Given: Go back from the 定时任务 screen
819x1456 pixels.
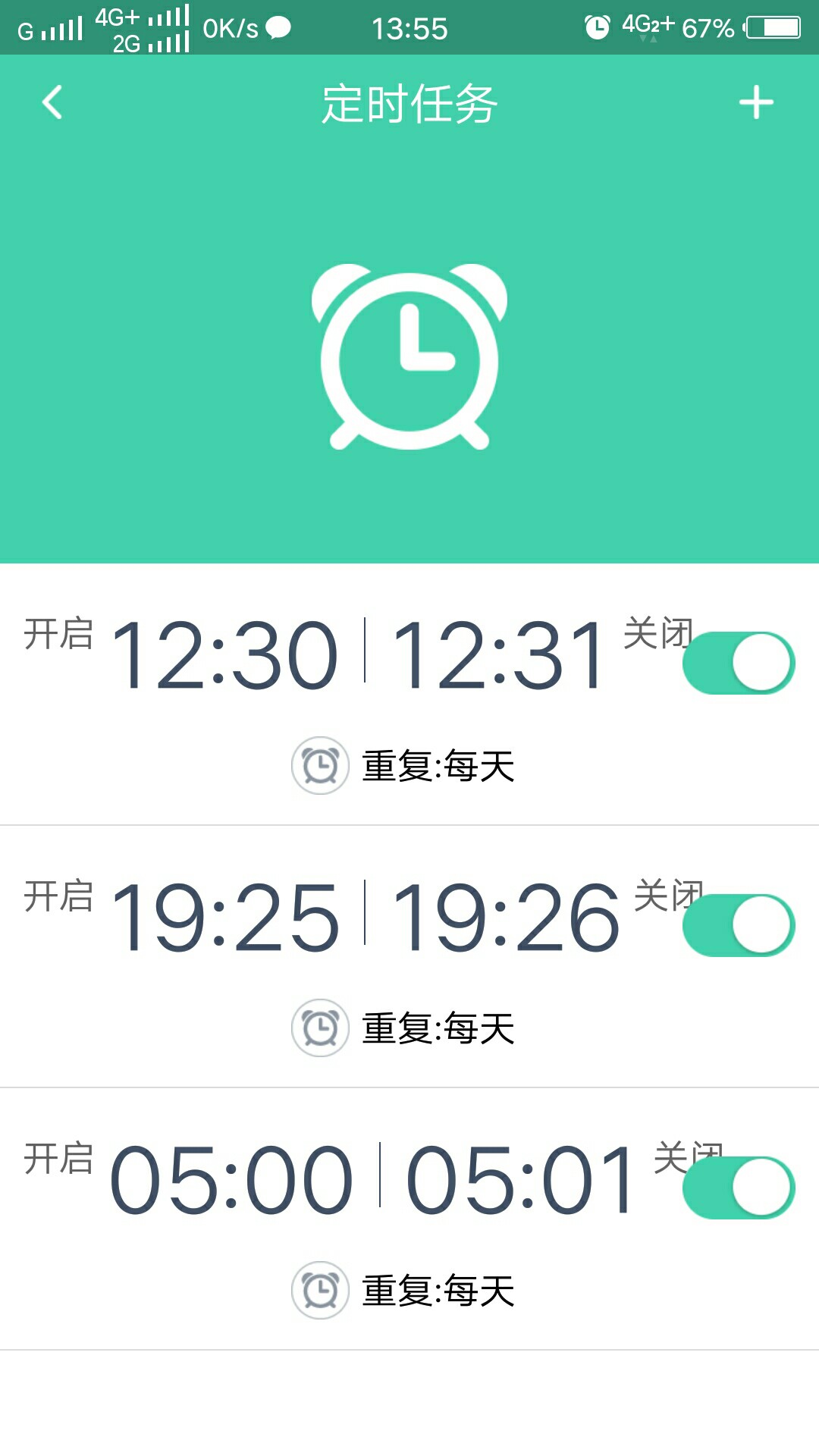Looking at the screenshot, I should click(x=52, y=102).
